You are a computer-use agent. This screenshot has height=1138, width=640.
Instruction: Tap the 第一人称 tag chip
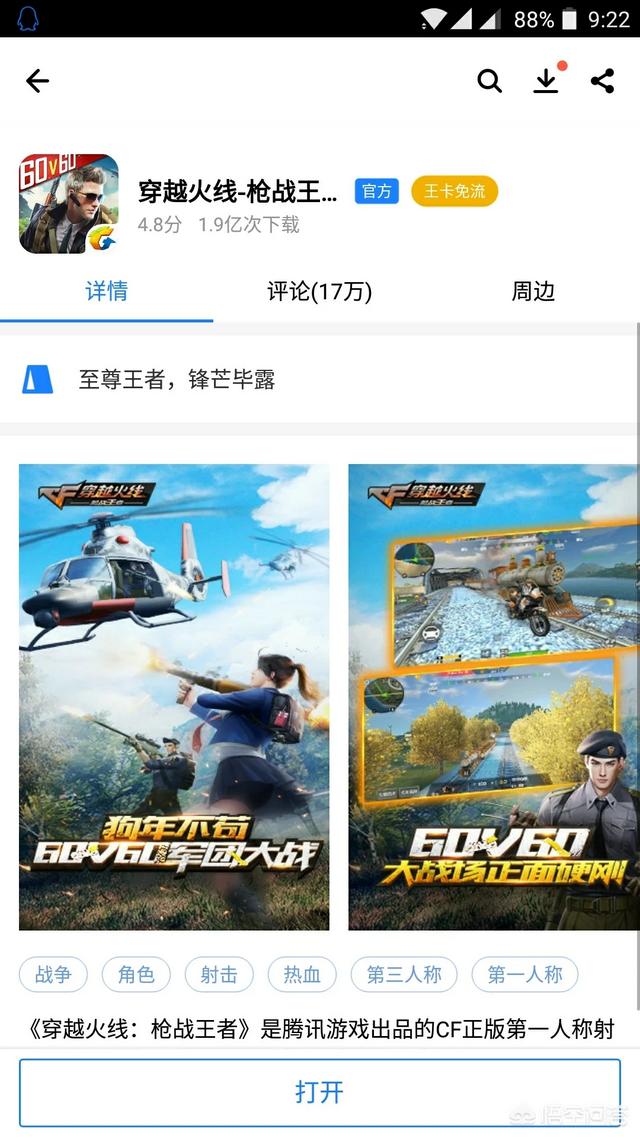(x=525, y=974)
